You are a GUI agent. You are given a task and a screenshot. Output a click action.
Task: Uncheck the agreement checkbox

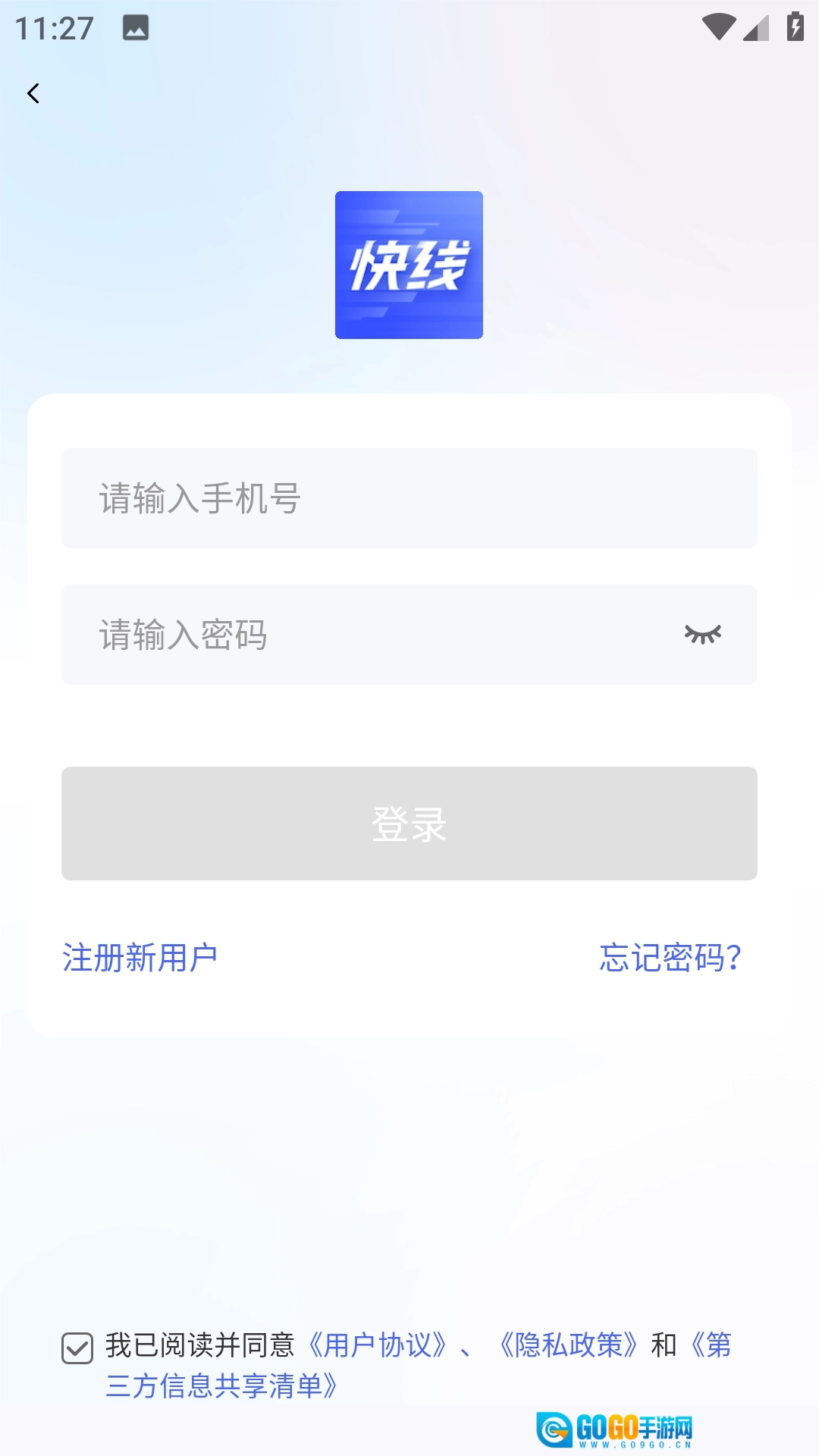click(x=77, y=1348)
